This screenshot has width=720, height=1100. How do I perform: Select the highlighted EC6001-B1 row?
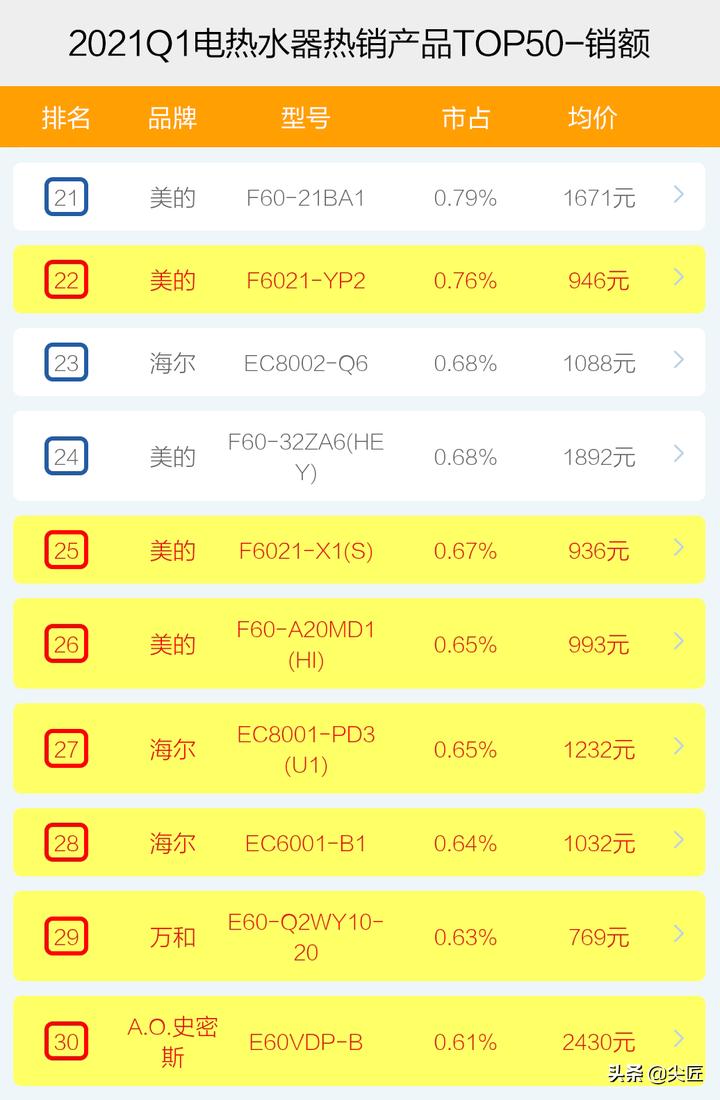coord(360,843)
